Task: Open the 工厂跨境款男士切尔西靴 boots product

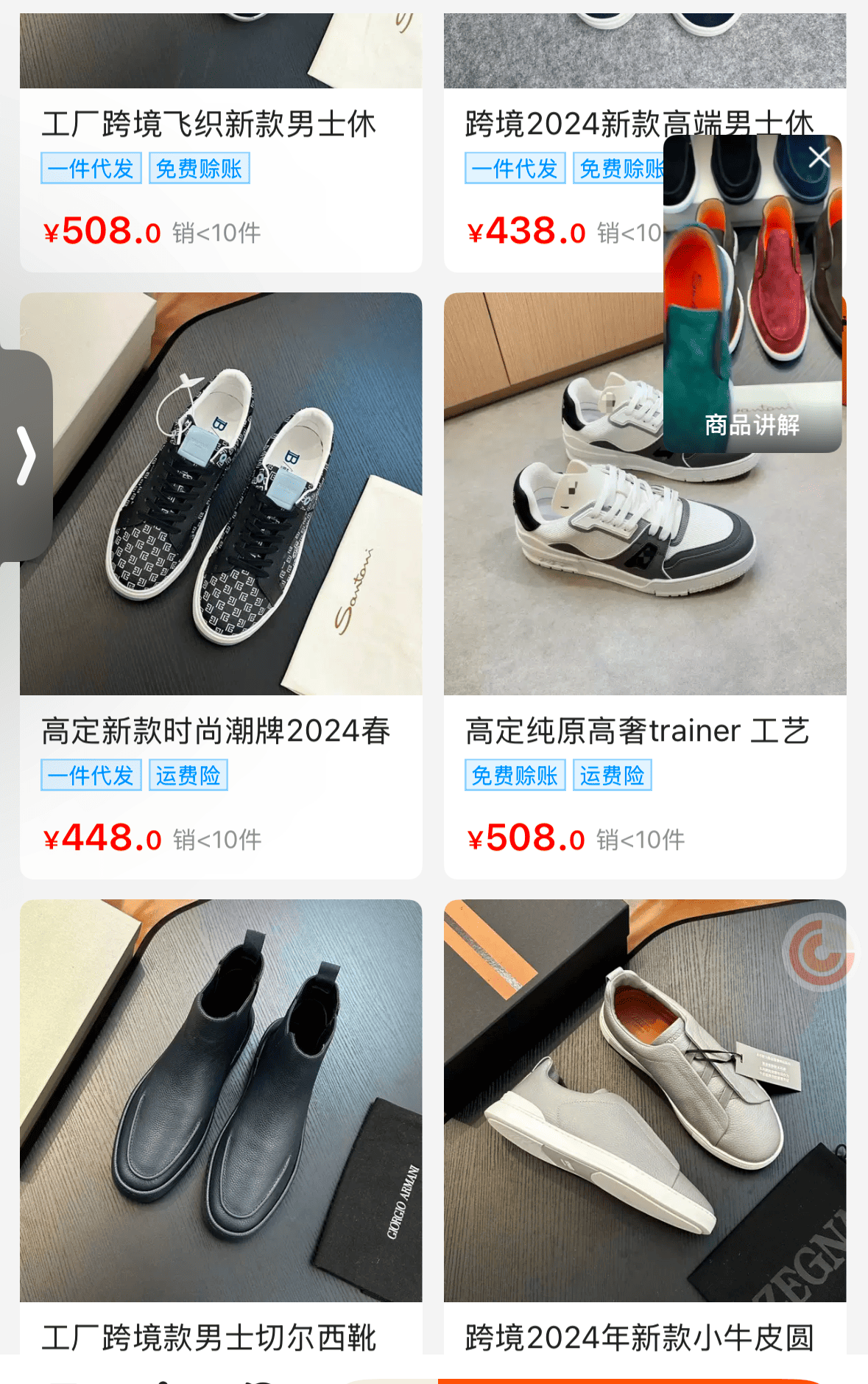Action: pos(221,1100)
